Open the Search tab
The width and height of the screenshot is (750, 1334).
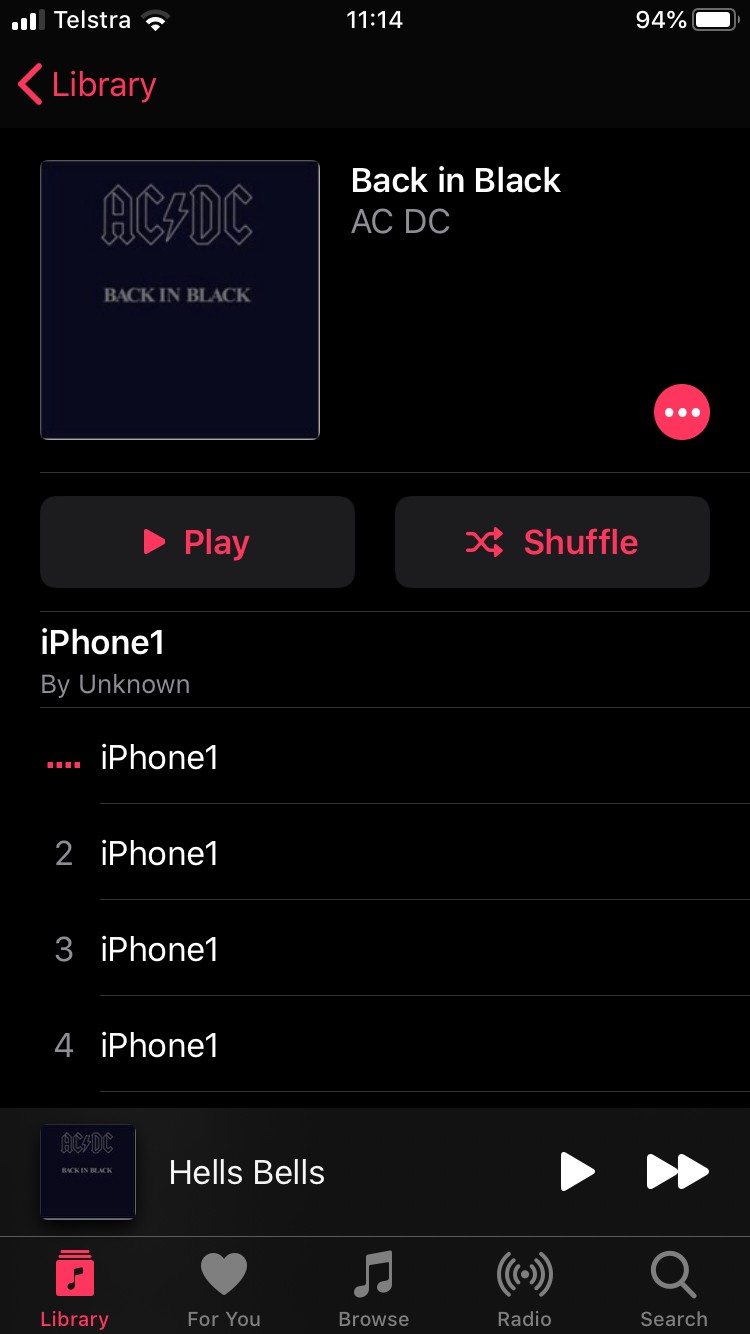click(674, 1289)
